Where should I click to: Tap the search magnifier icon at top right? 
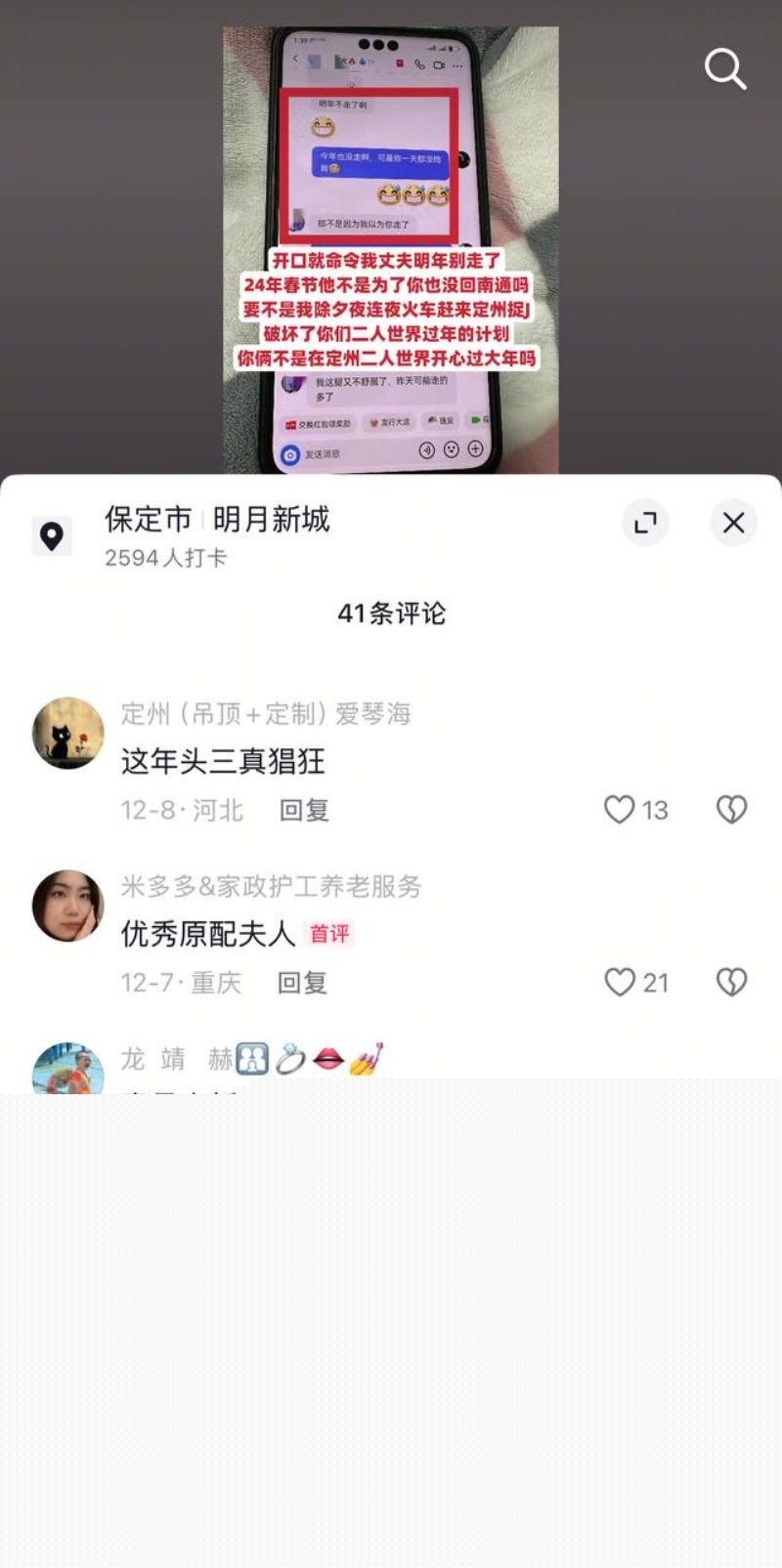[724, 68]
